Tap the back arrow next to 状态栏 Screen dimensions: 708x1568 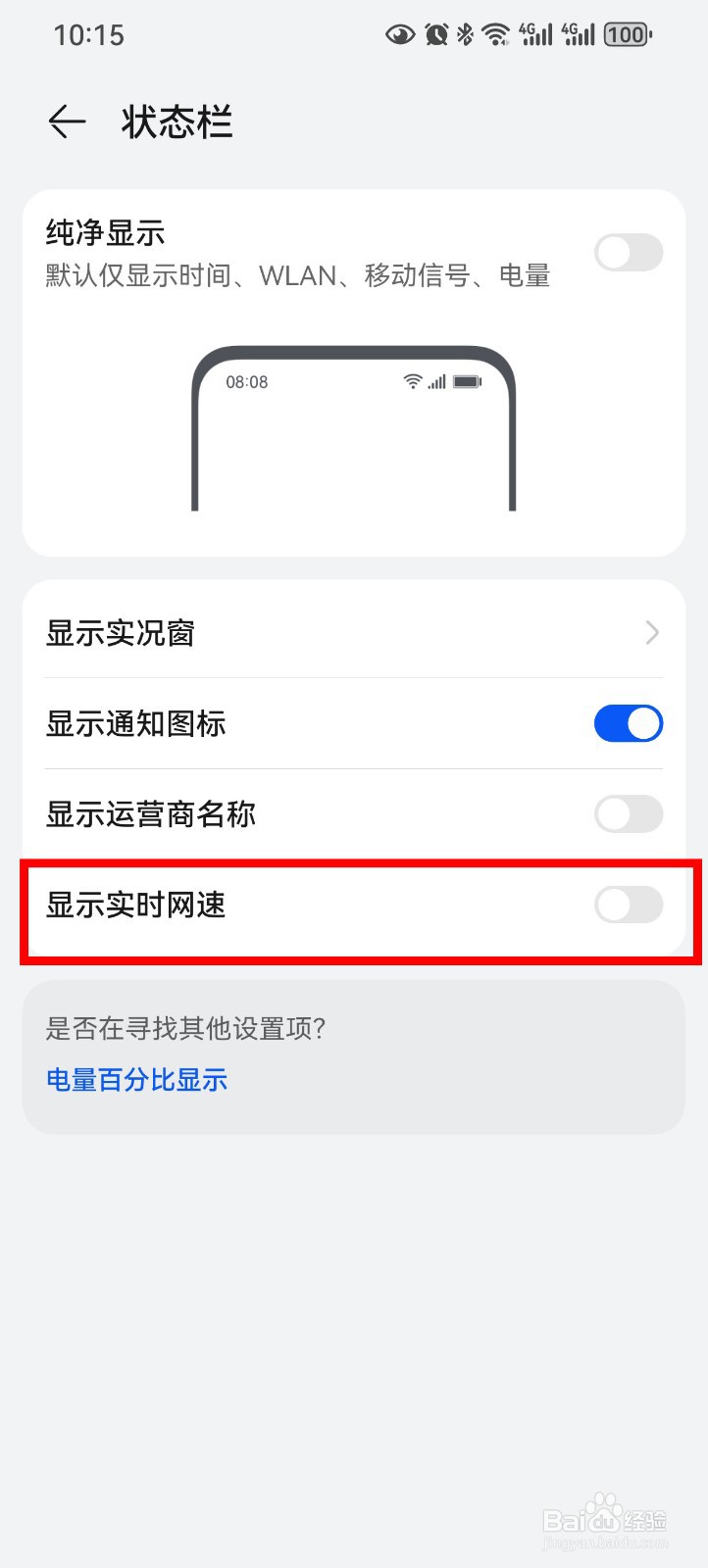(x=65, y=121)
